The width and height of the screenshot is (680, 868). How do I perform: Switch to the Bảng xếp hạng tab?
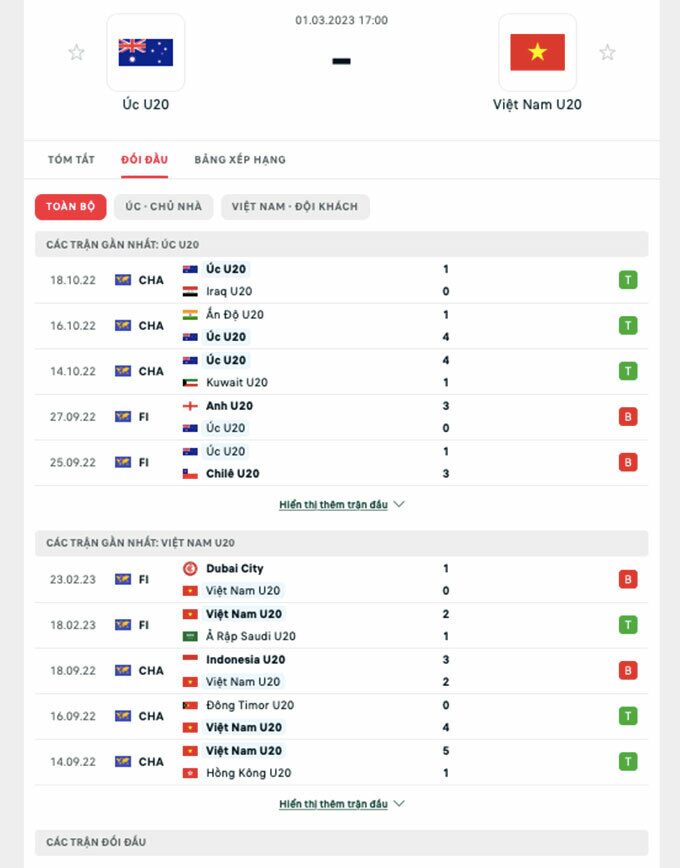point(240,160)
